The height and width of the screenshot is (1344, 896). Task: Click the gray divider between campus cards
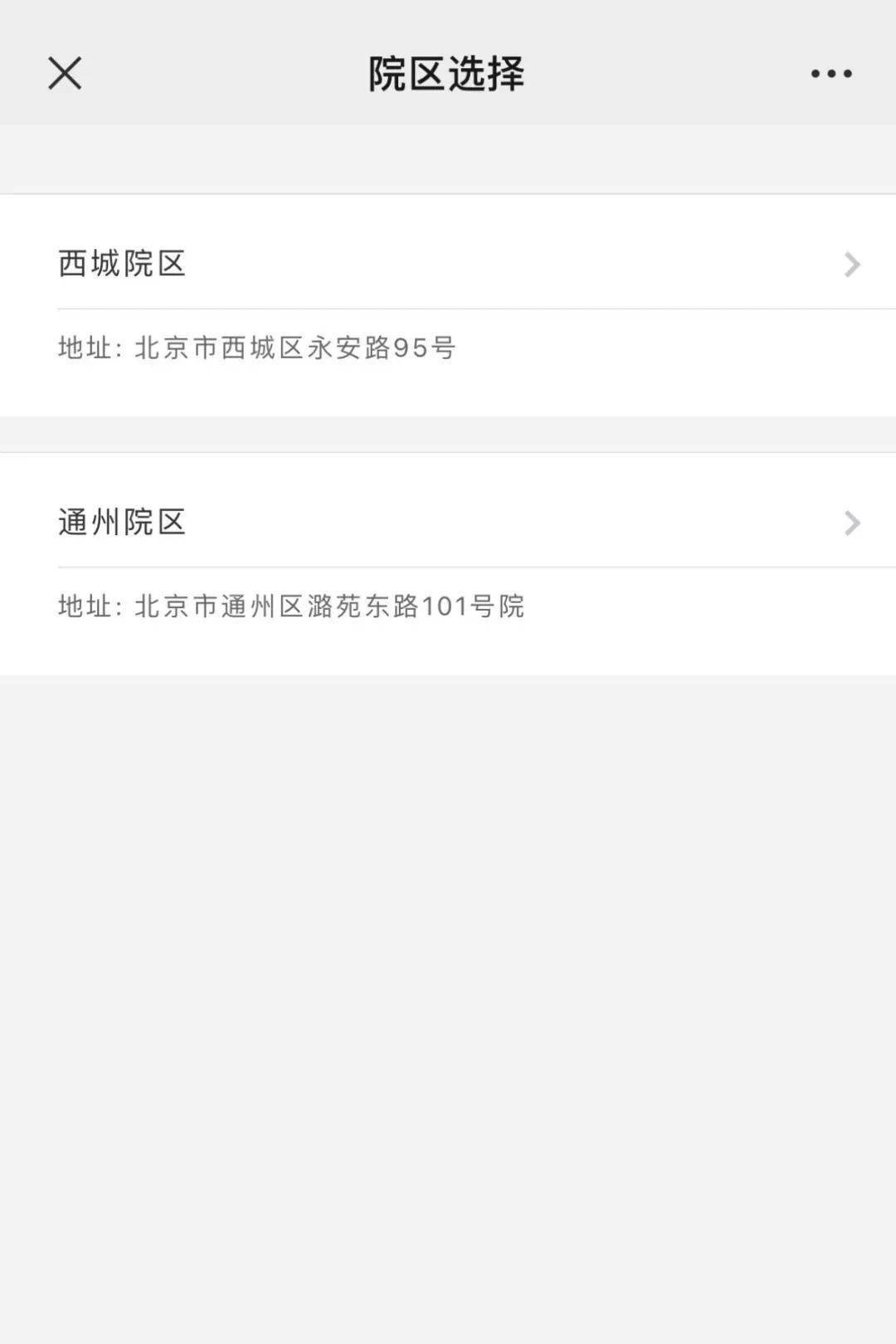point(448,431)
